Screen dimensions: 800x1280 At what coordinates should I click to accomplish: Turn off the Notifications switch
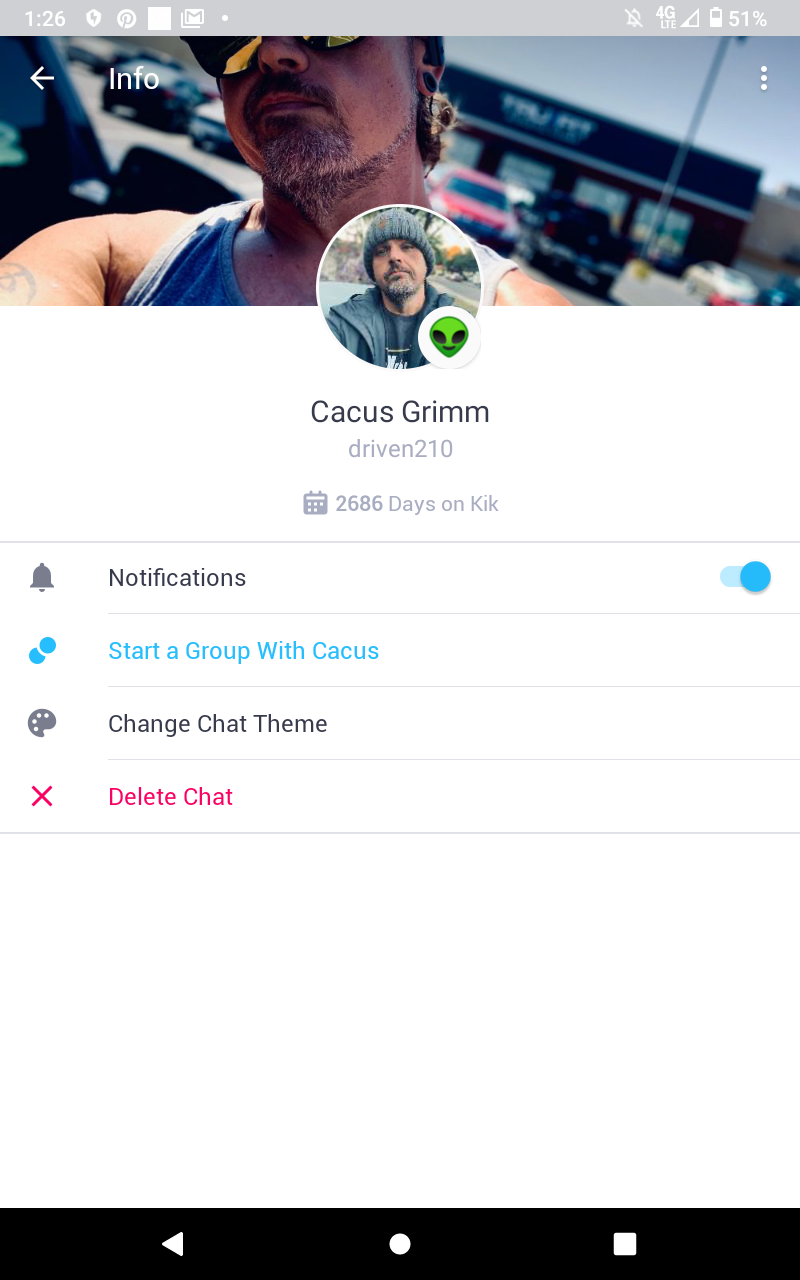[x=746, y=577]
